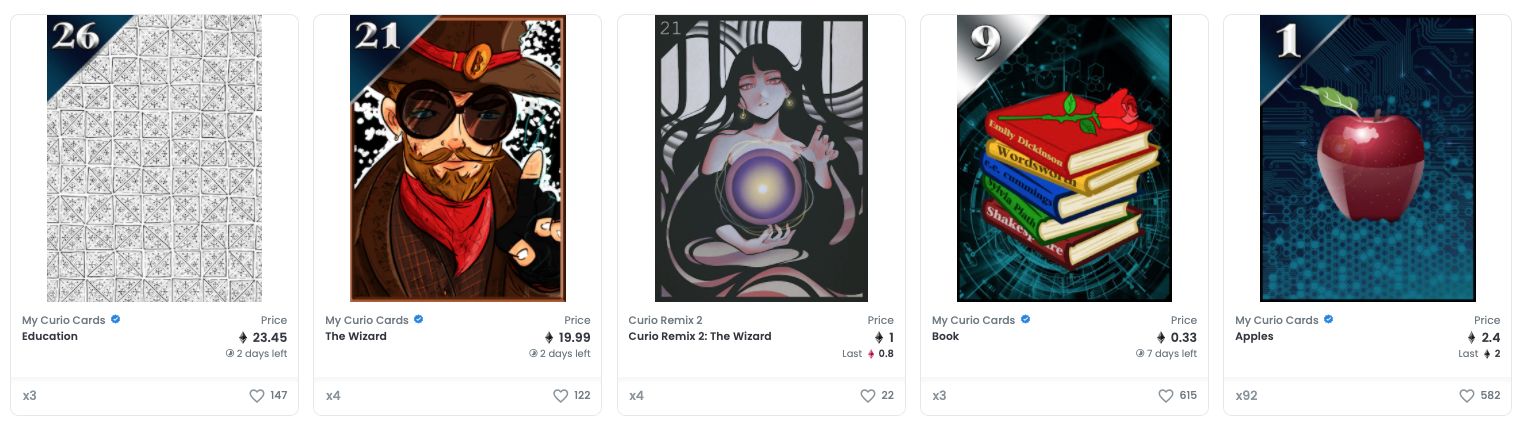1524x422 pixels.
Task: Open the Education card image
Action: coord(154,158)
